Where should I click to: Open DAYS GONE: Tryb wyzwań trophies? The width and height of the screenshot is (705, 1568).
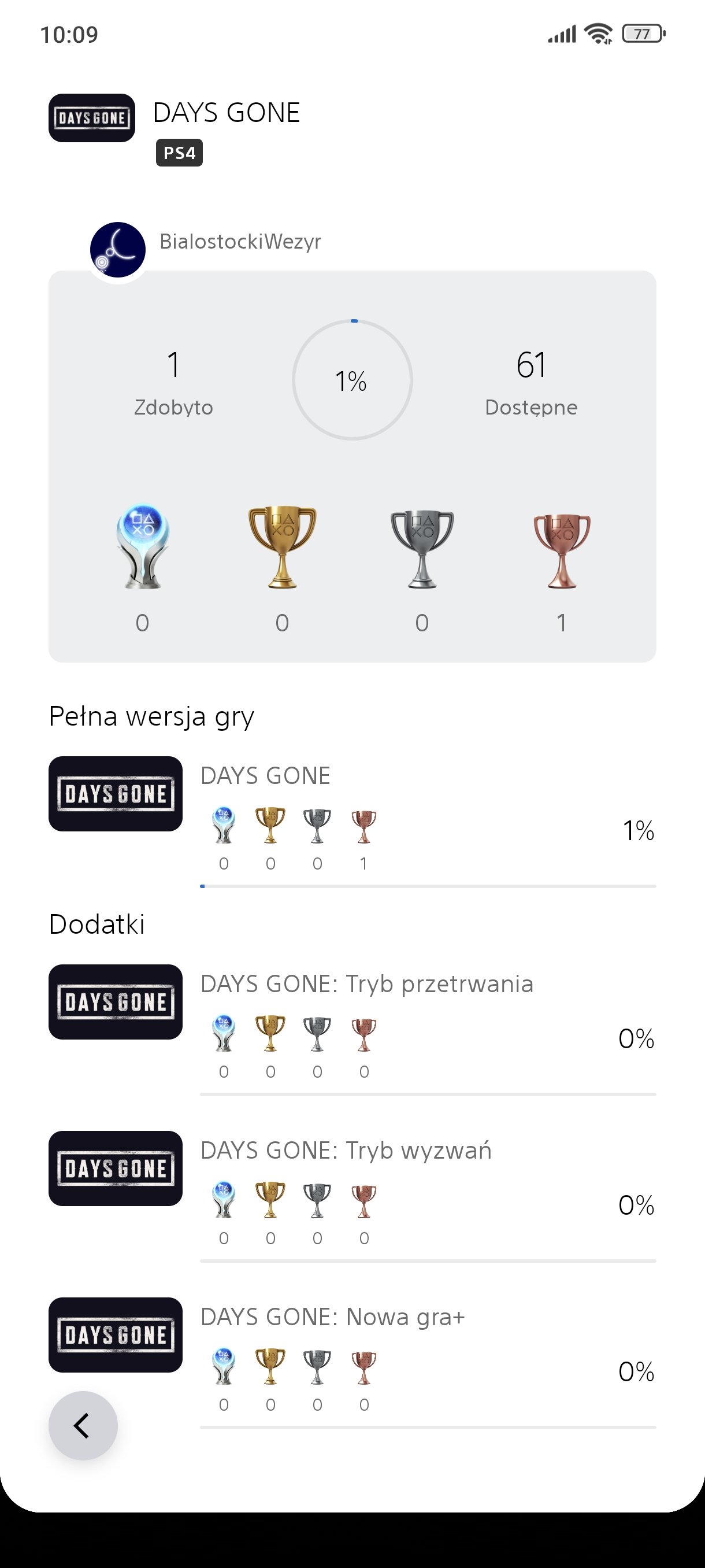click(352, 1197)
